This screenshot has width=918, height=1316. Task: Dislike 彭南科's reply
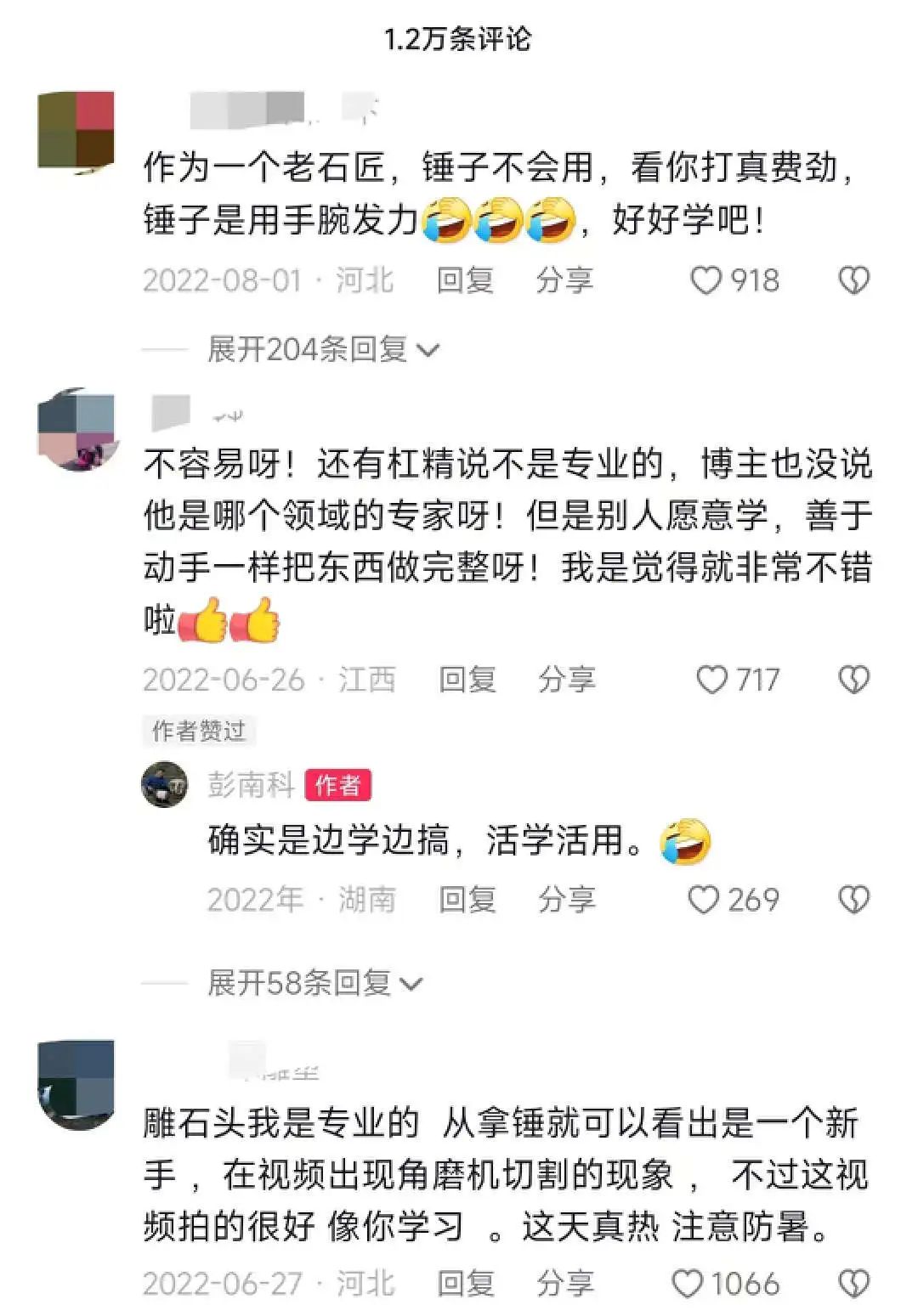(x=853, y=900)
